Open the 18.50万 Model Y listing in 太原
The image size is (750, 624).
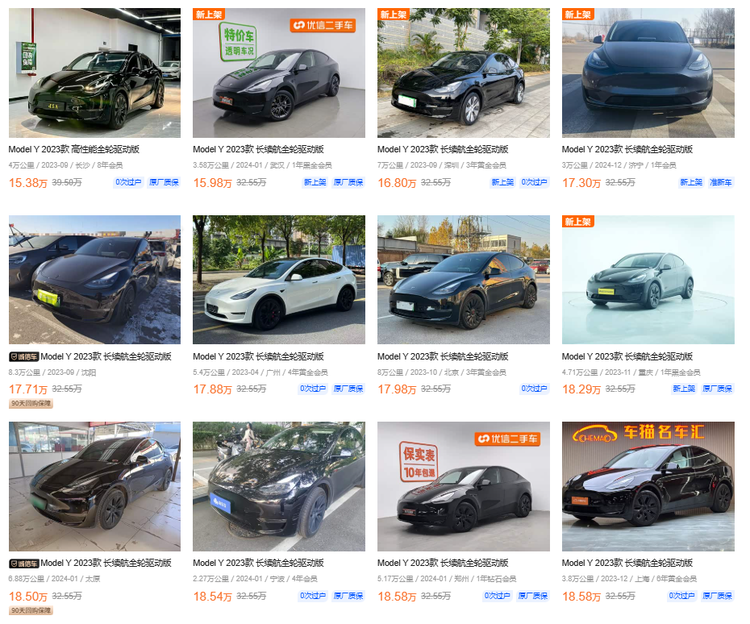click(94, 486)
